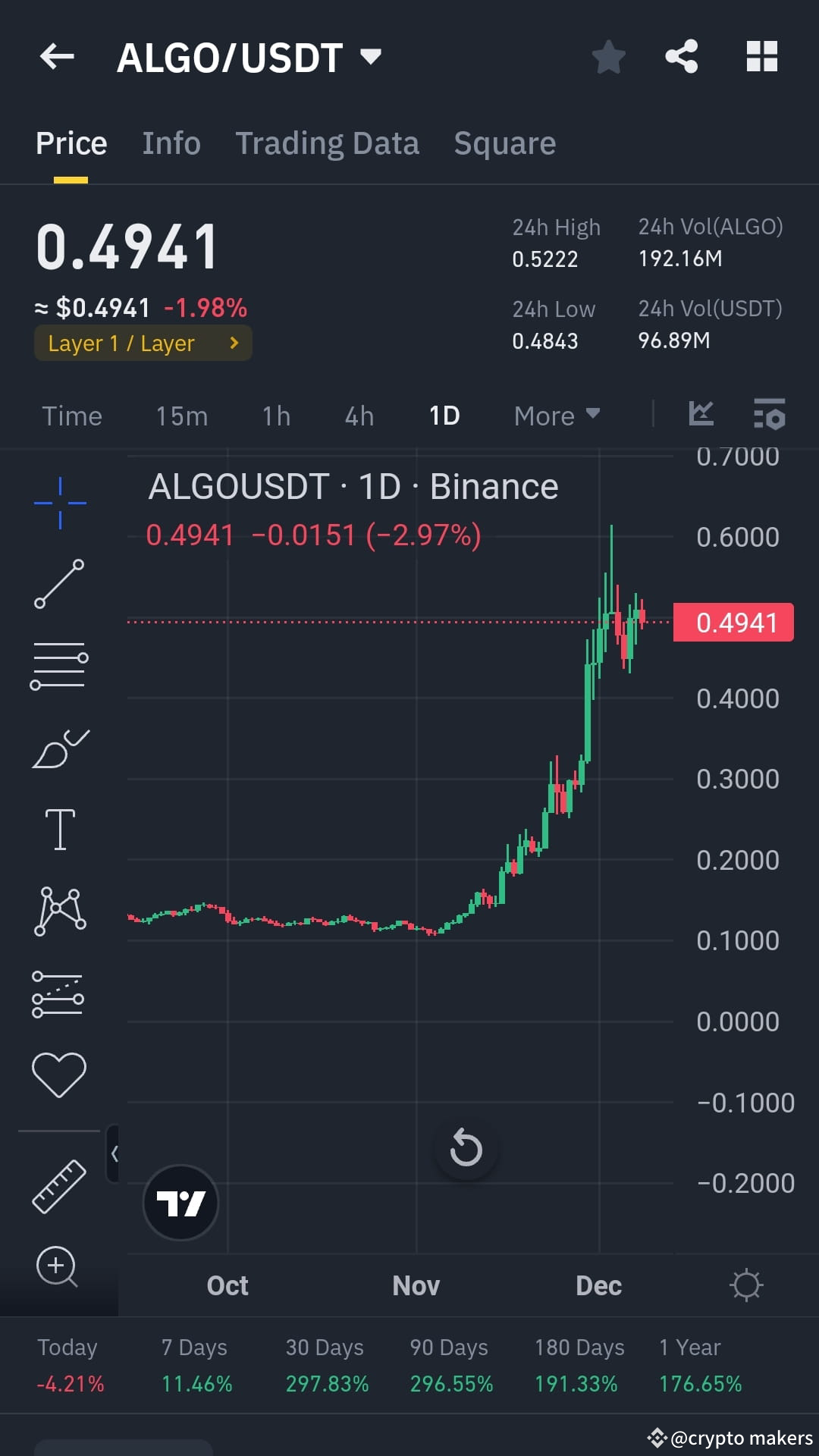Expand the More timeframes dropdown

click(556, 416)
